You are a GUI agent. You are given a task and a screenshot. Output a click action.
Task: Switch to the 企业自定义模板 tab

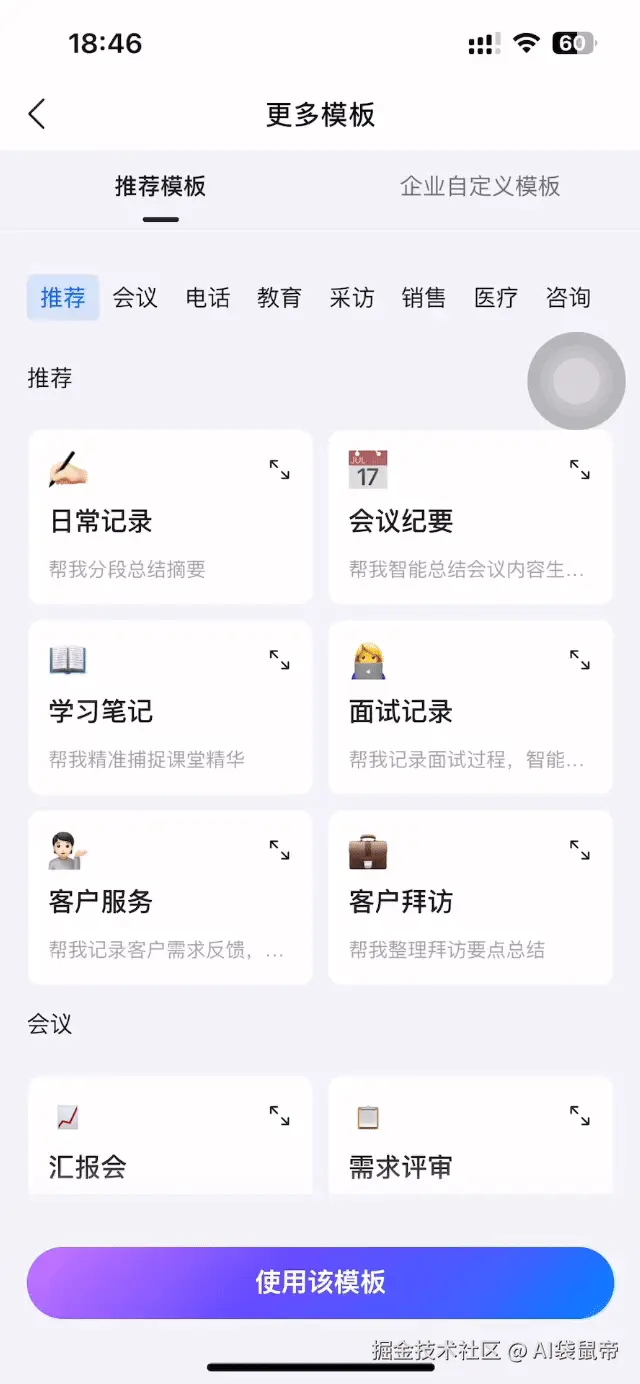tap(480, 186)
